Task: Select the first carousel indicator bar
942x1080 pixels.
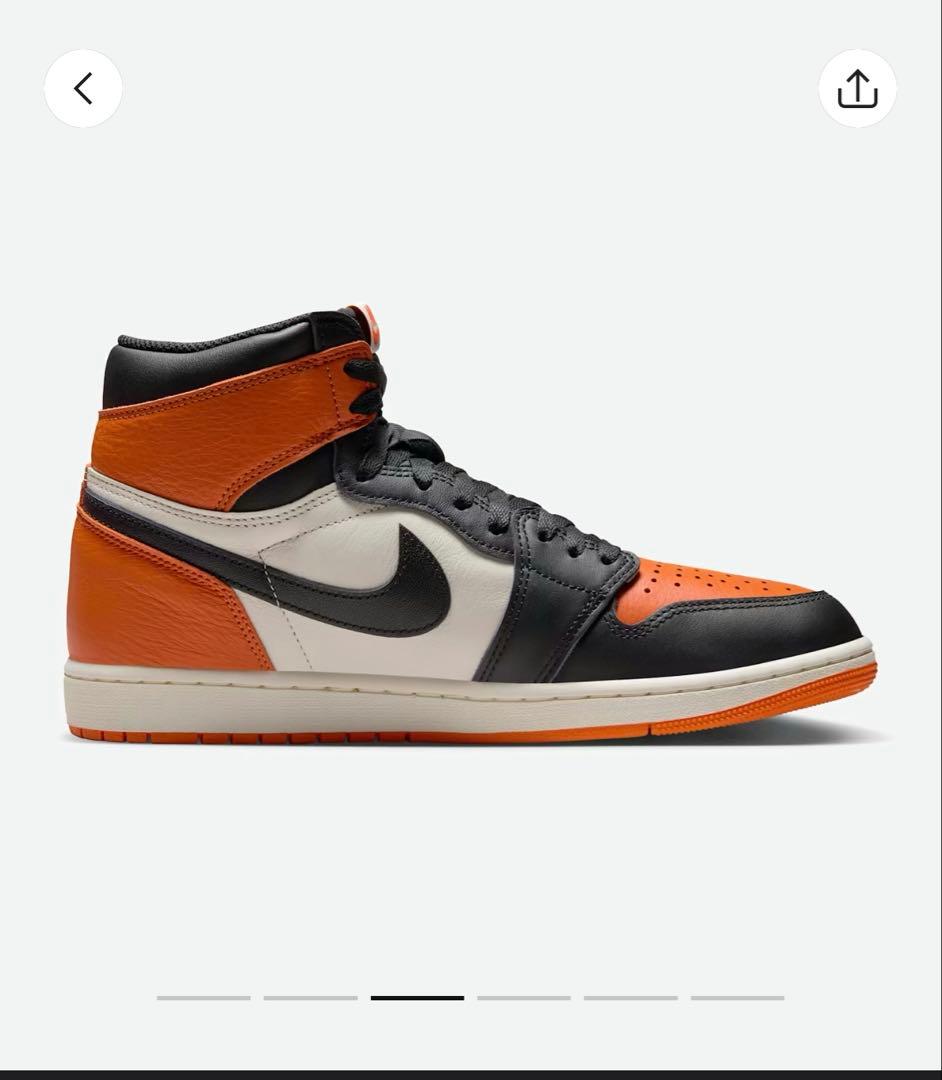Action: 205,998
